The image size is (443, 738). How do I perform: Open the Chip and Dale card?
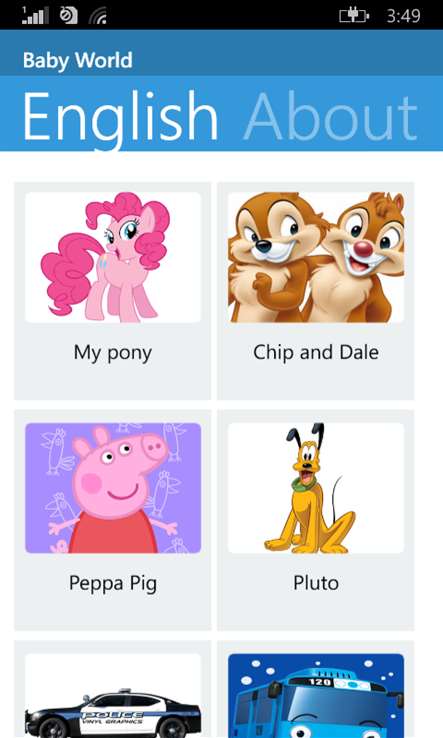coord(315,291)
